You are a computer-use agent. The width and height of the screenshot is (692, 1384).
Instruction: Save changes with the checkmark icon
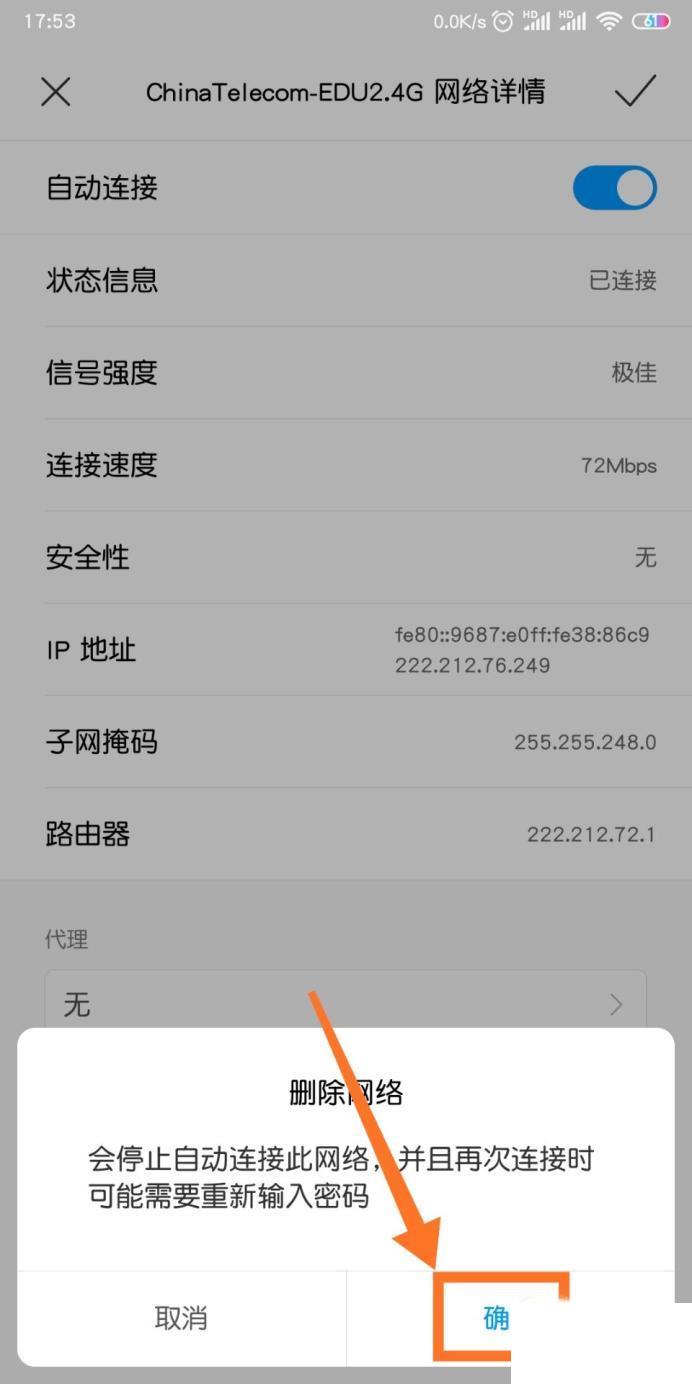634,91
